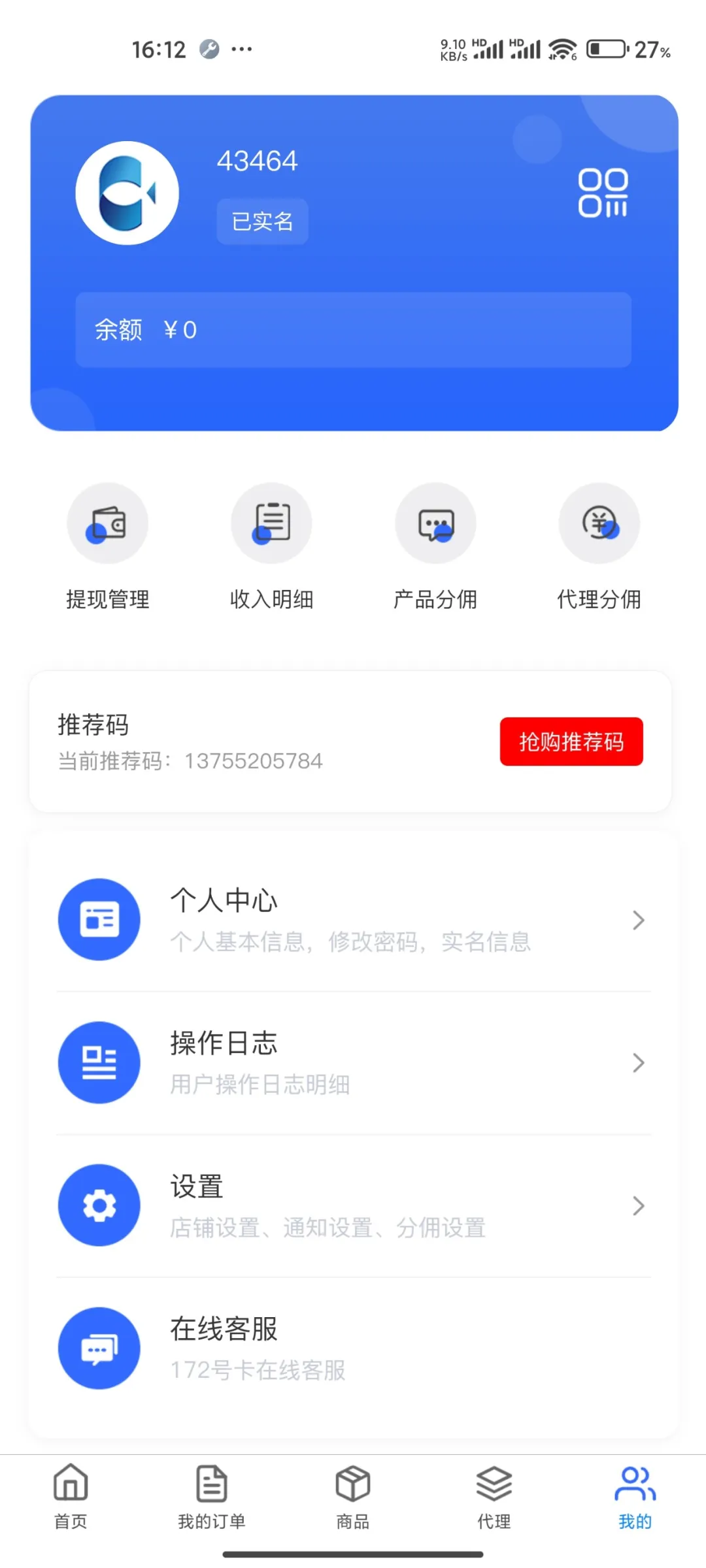The image size is (706, 1568).
Task: Open 收入明细 income details
Action: (x=271, y=547)
